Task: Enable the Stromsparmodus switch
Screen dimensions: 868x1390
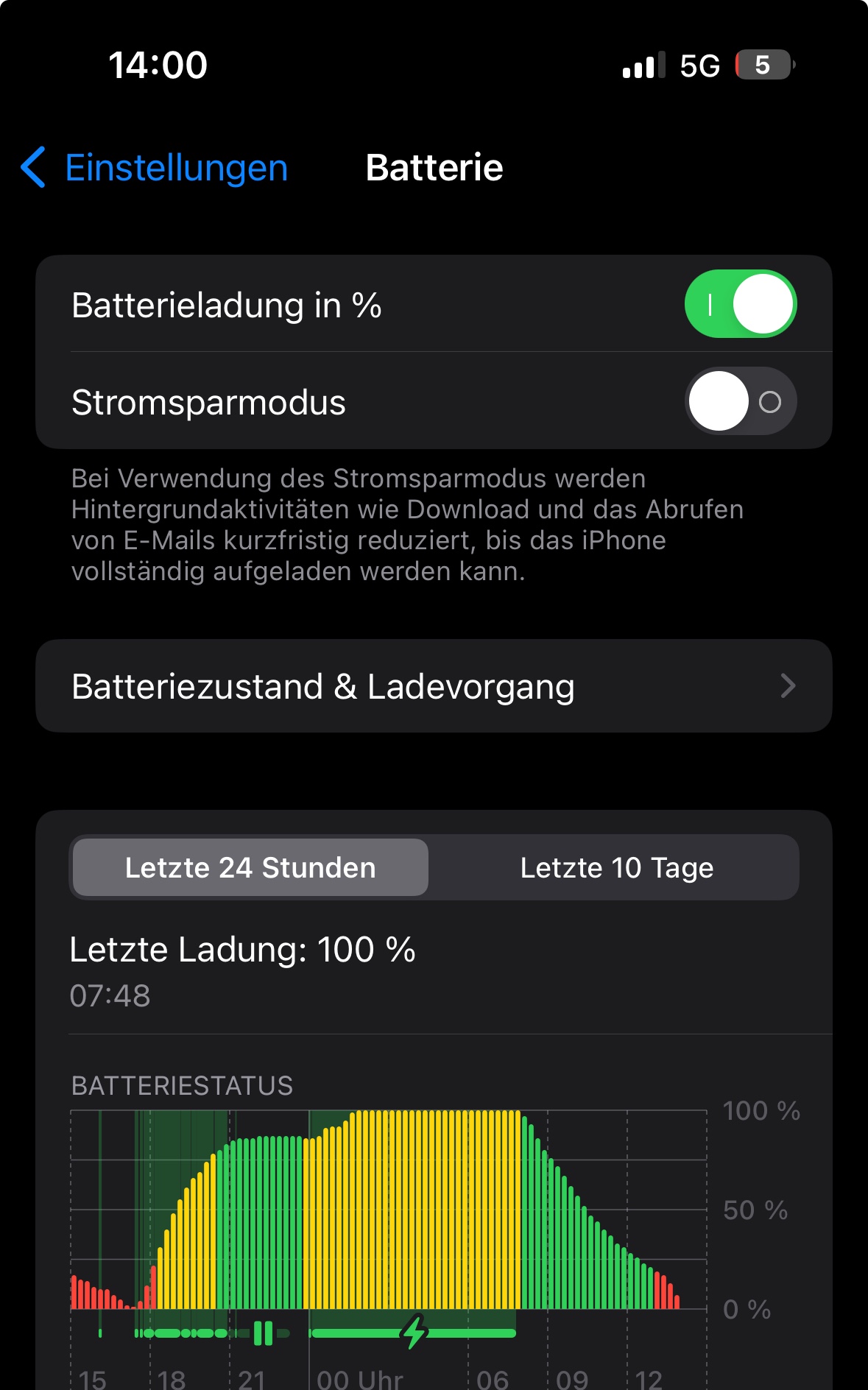Action: pyautogui.click(x=740, y=401)
